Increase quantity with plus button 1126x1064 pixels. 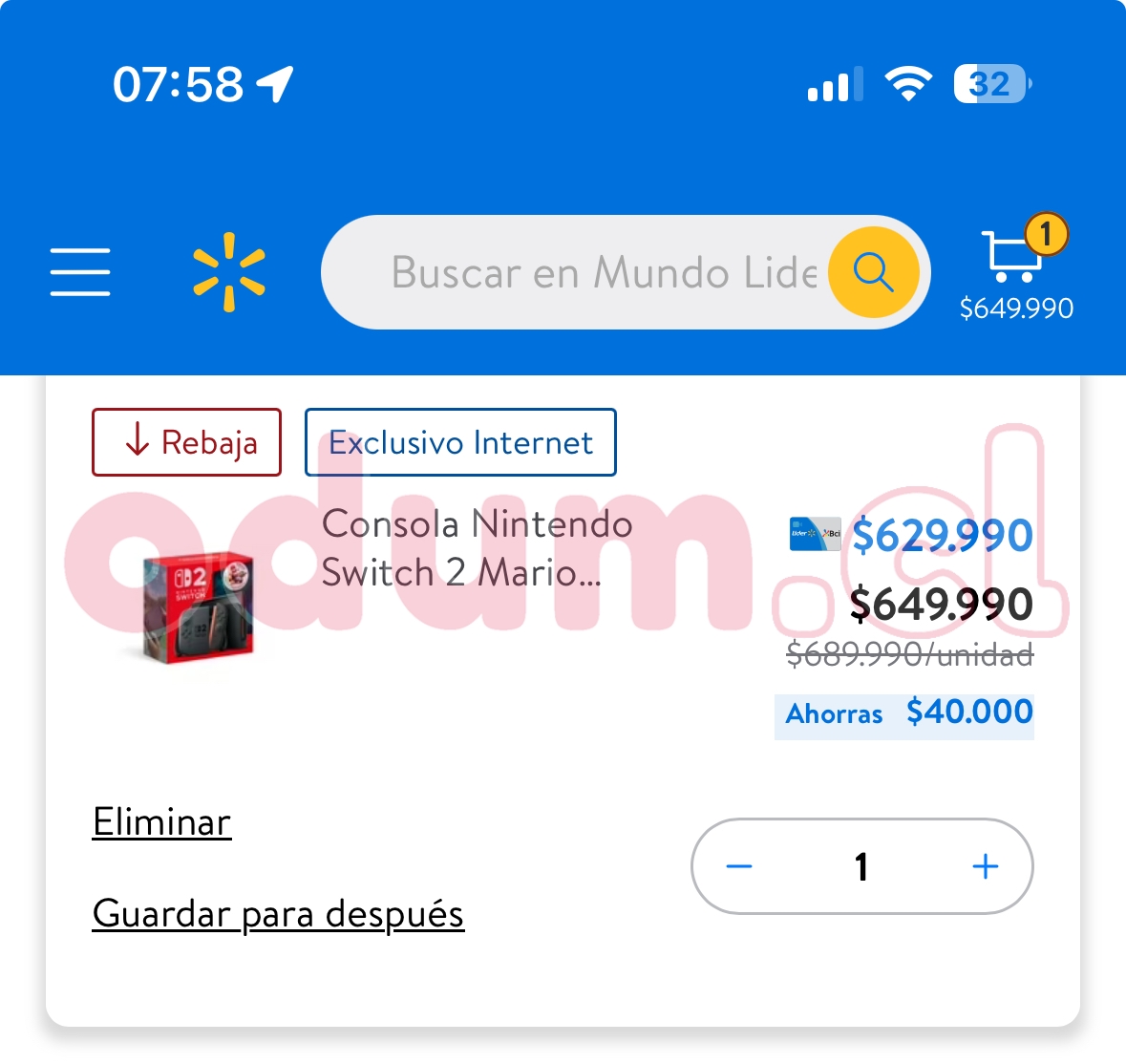click(x=985, y=866)
